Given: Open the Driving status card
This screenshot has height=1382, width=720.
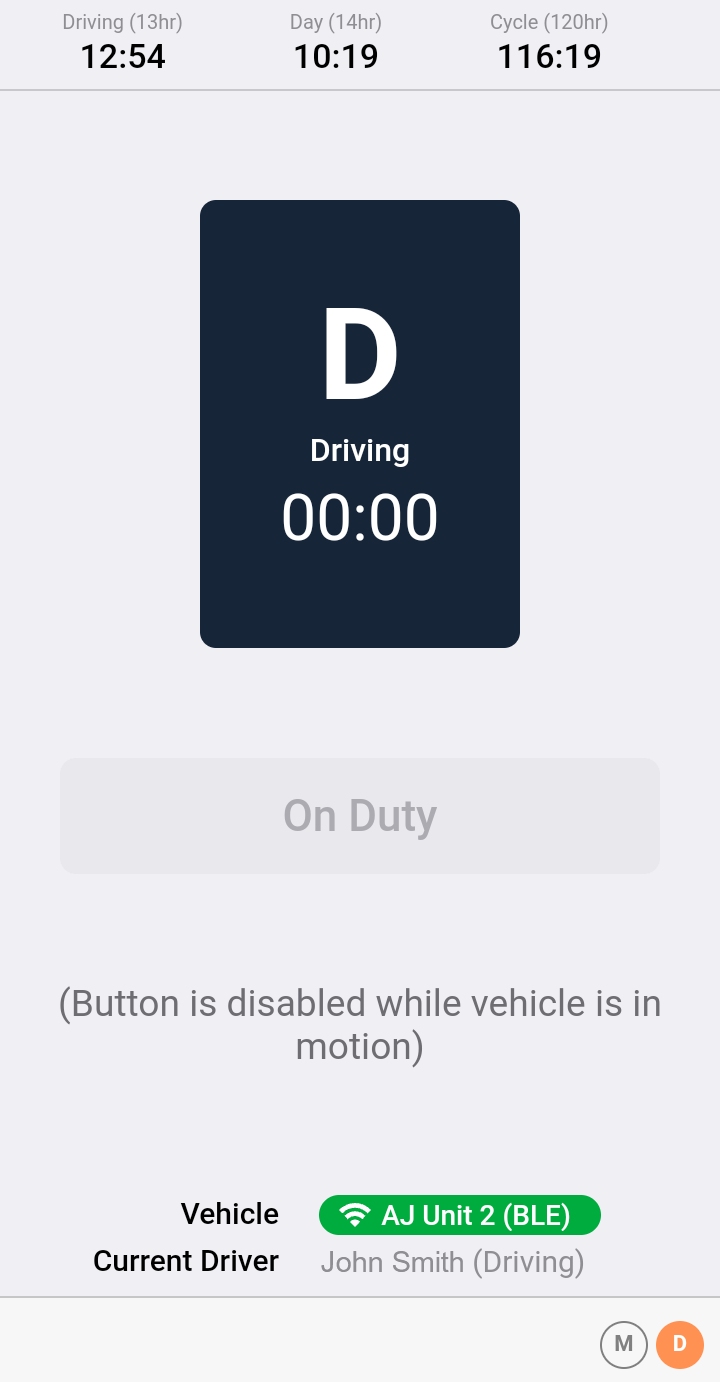Looking at the screenshot, I should pyautogui.click(x=360, y=424).
